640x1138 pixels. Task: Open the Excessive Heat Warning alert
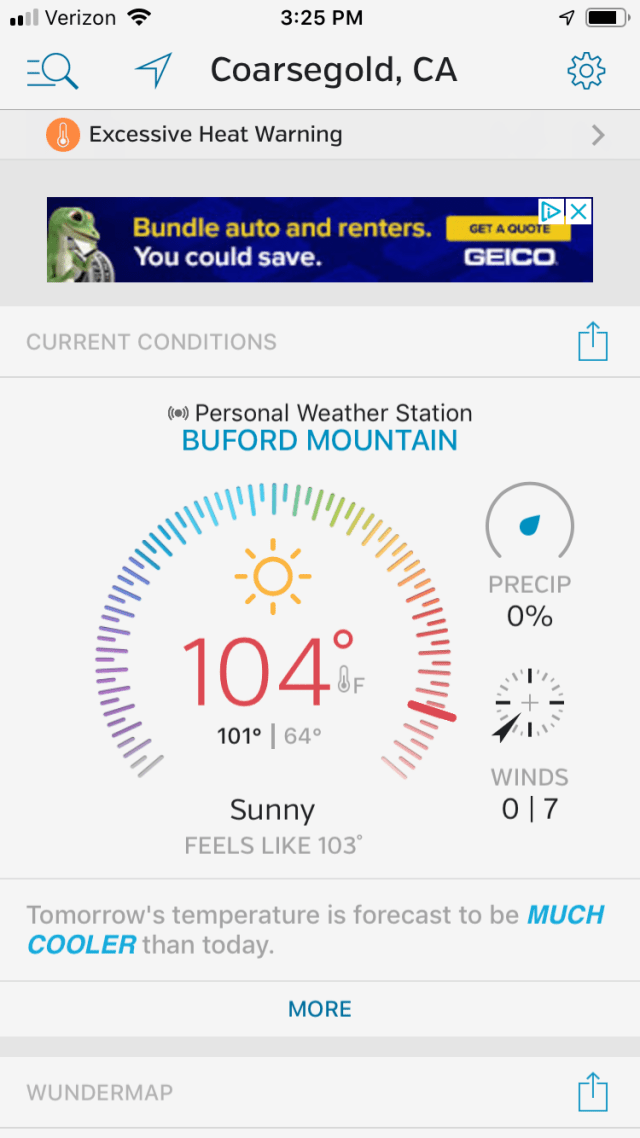320,135
